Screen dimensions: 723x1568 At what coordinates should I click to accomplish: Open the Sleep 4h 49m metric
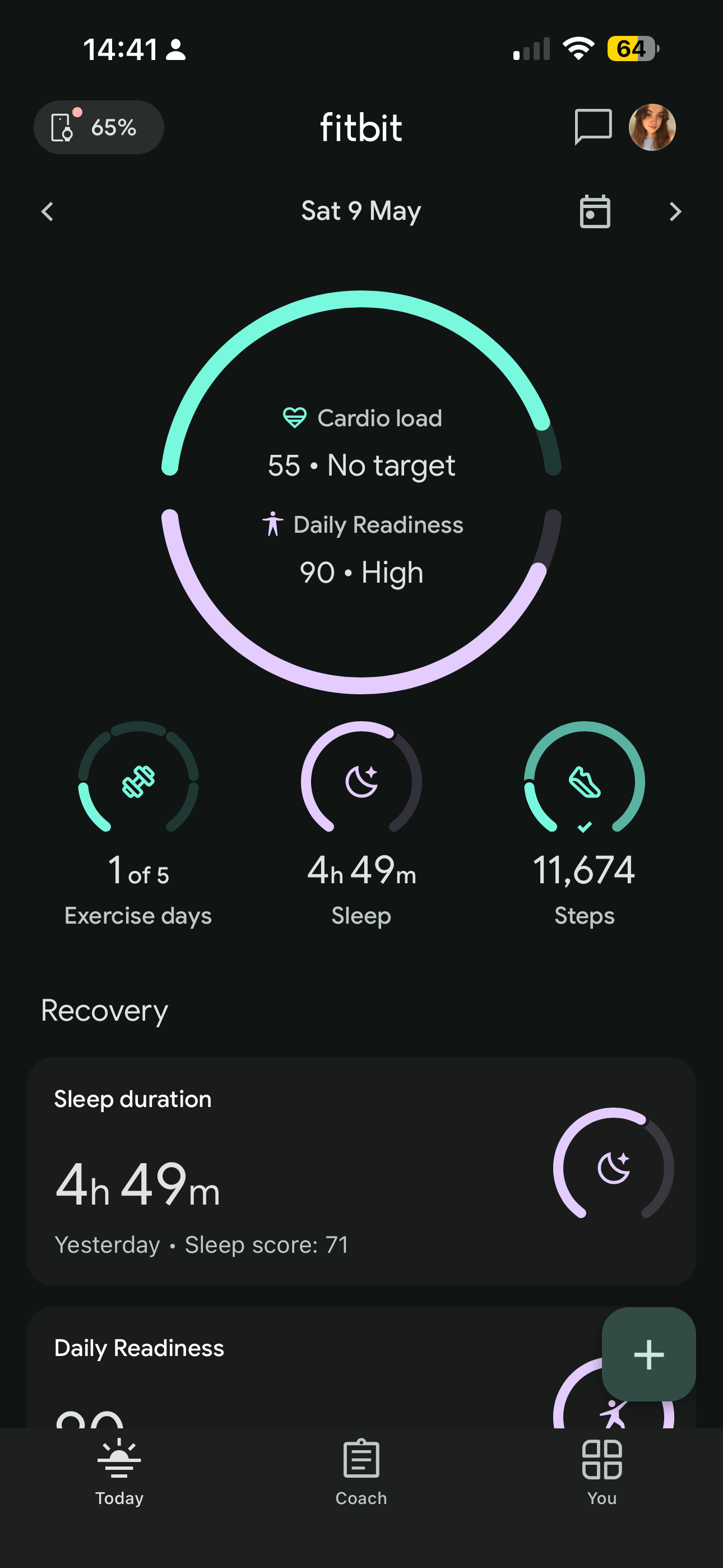(x=361, y=825)
